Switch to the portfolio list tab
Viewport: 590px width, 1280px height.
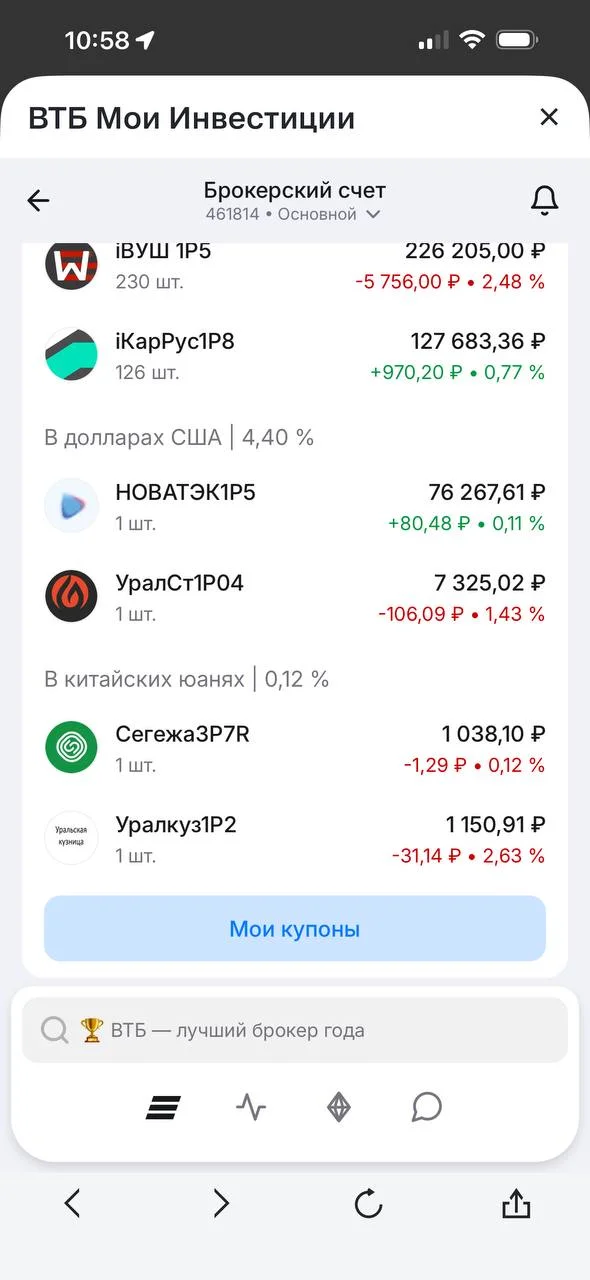click(x=163, y=1107)
